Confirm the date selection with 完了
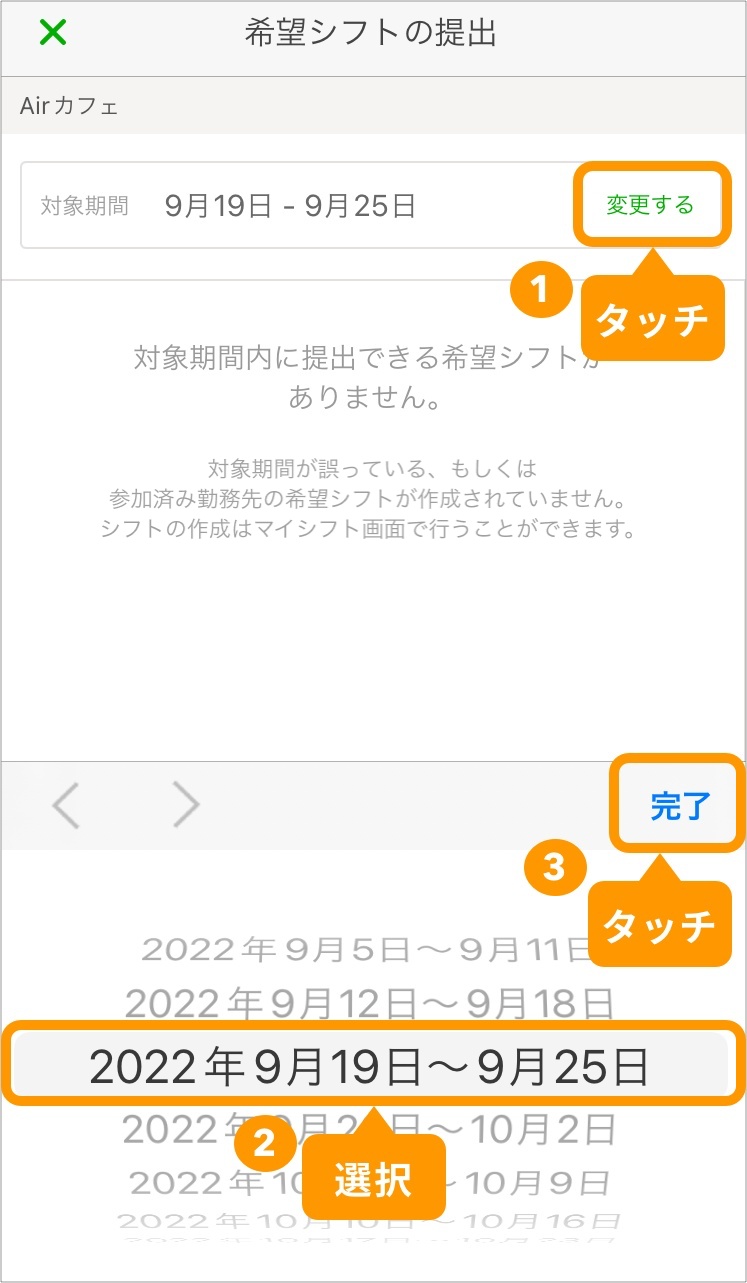Screen dimensions: 747x1283 point(678,805)
